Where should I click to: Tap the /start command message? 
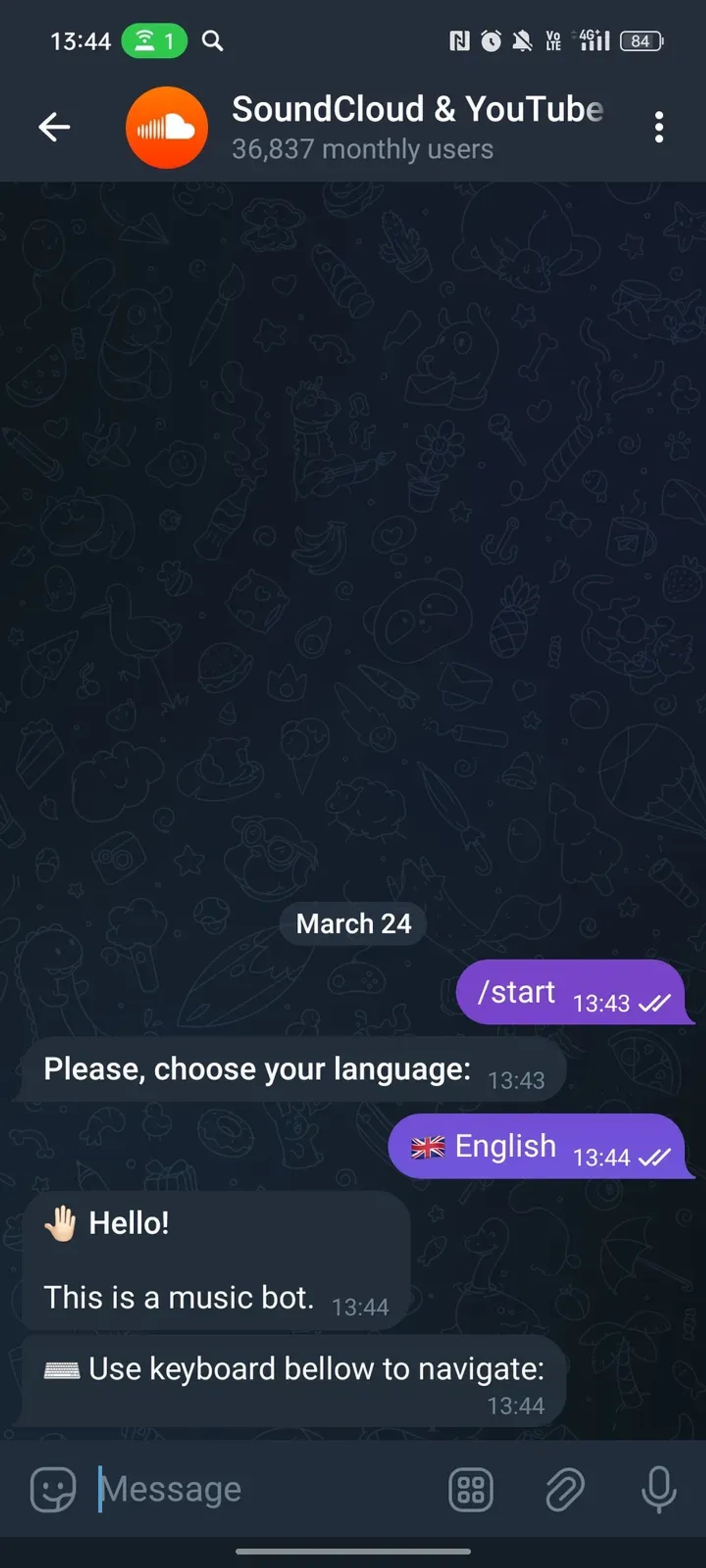(x=517, y=992)
